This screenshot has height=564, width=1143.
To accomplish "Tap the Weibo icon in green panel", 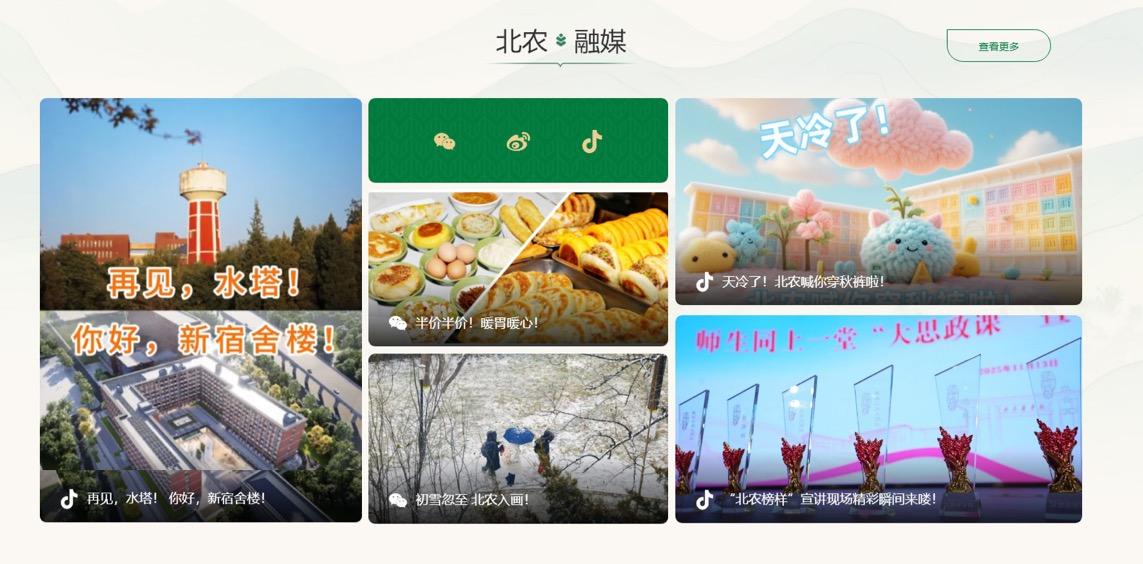I will [518, 141].
